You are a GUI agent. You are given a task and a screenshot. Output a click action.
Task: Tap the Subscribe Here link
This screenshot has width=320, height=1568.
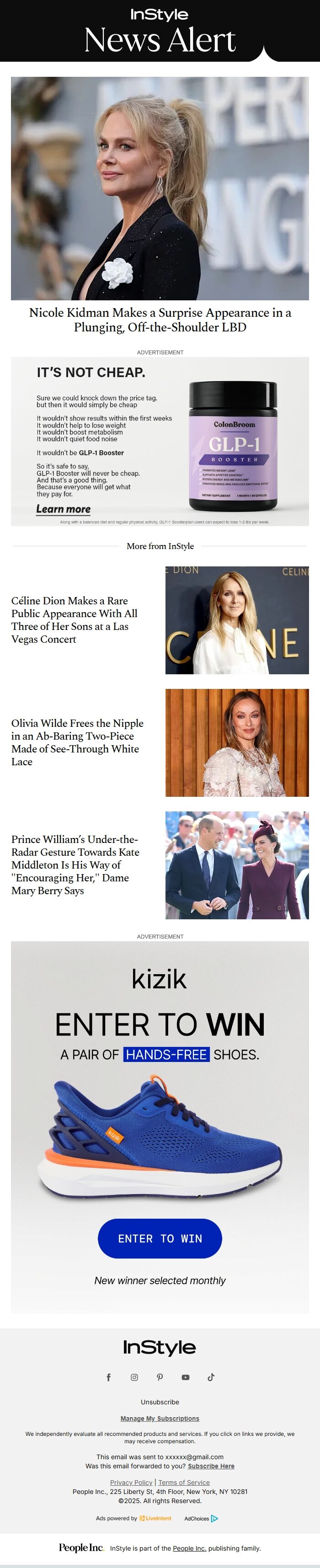click(211, 1467)
